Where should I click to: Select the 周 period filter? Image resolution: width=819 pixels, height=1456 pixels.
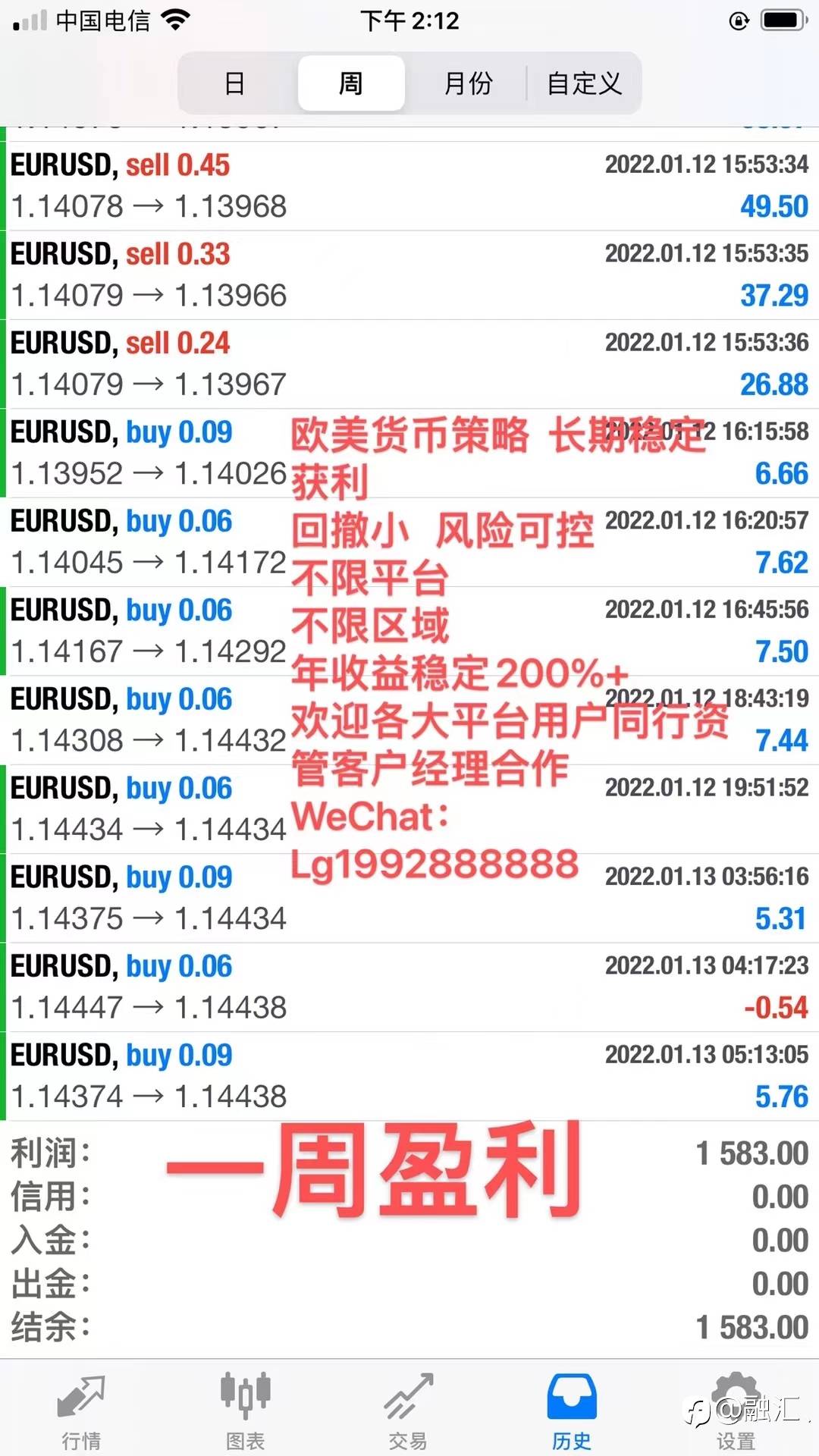[x=351, y=83]
